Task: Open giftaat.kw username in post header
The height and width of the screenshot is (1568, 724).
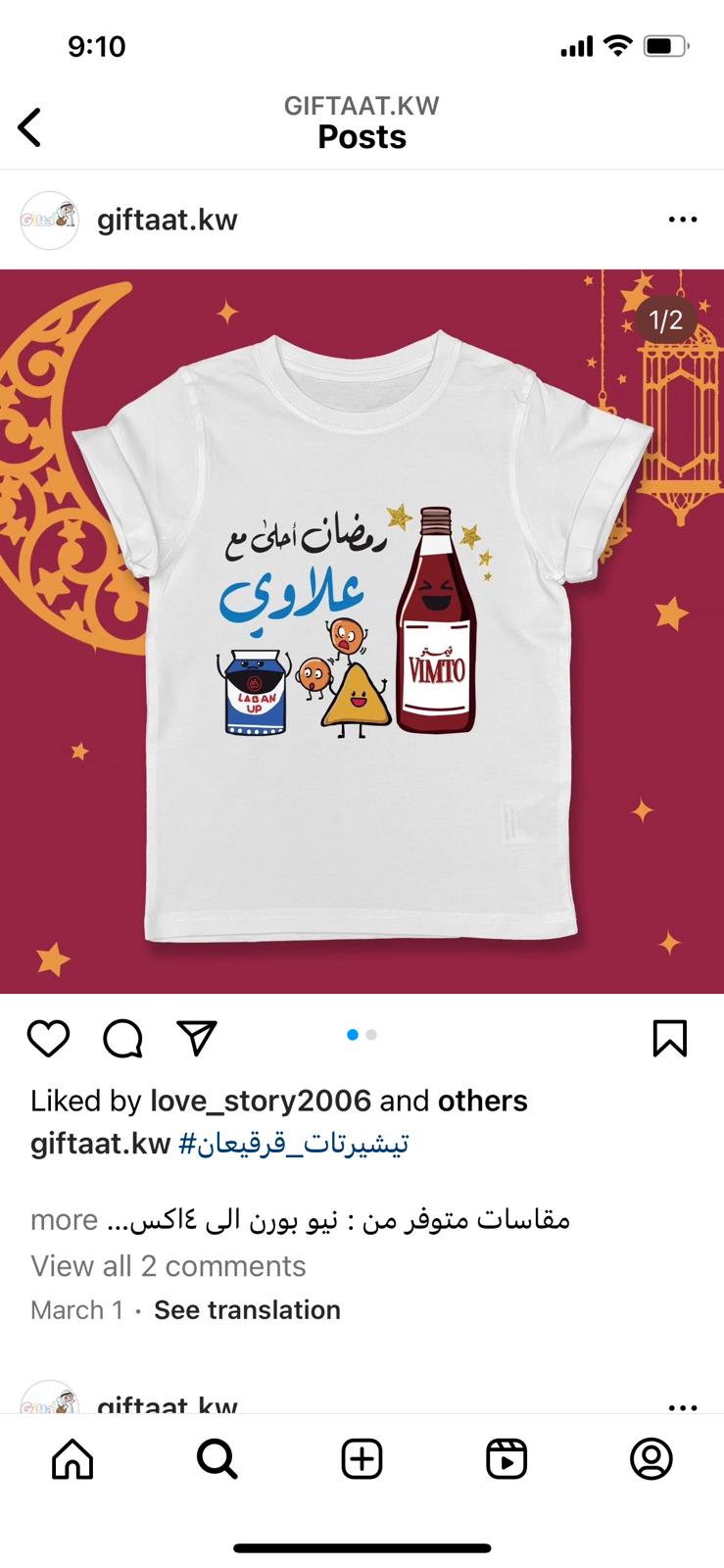Action: tap(168, 220)
